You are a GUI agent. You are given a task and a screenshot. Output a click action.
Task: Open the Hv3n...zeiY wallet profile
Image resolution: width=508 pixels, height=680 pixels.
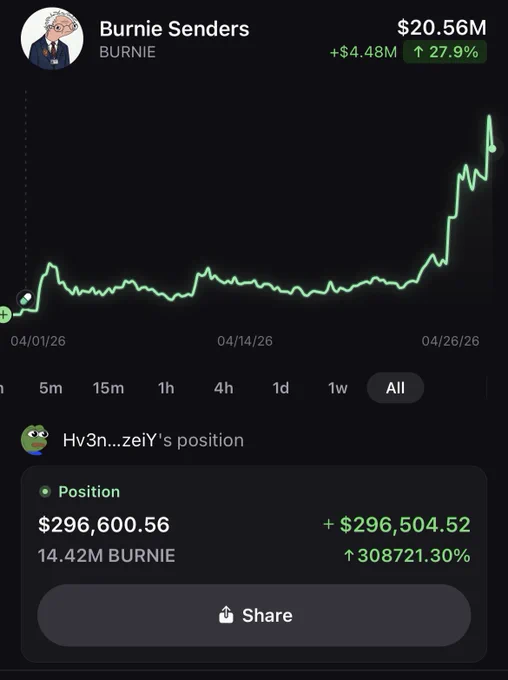pyautogui.click(x=109, y=440)
